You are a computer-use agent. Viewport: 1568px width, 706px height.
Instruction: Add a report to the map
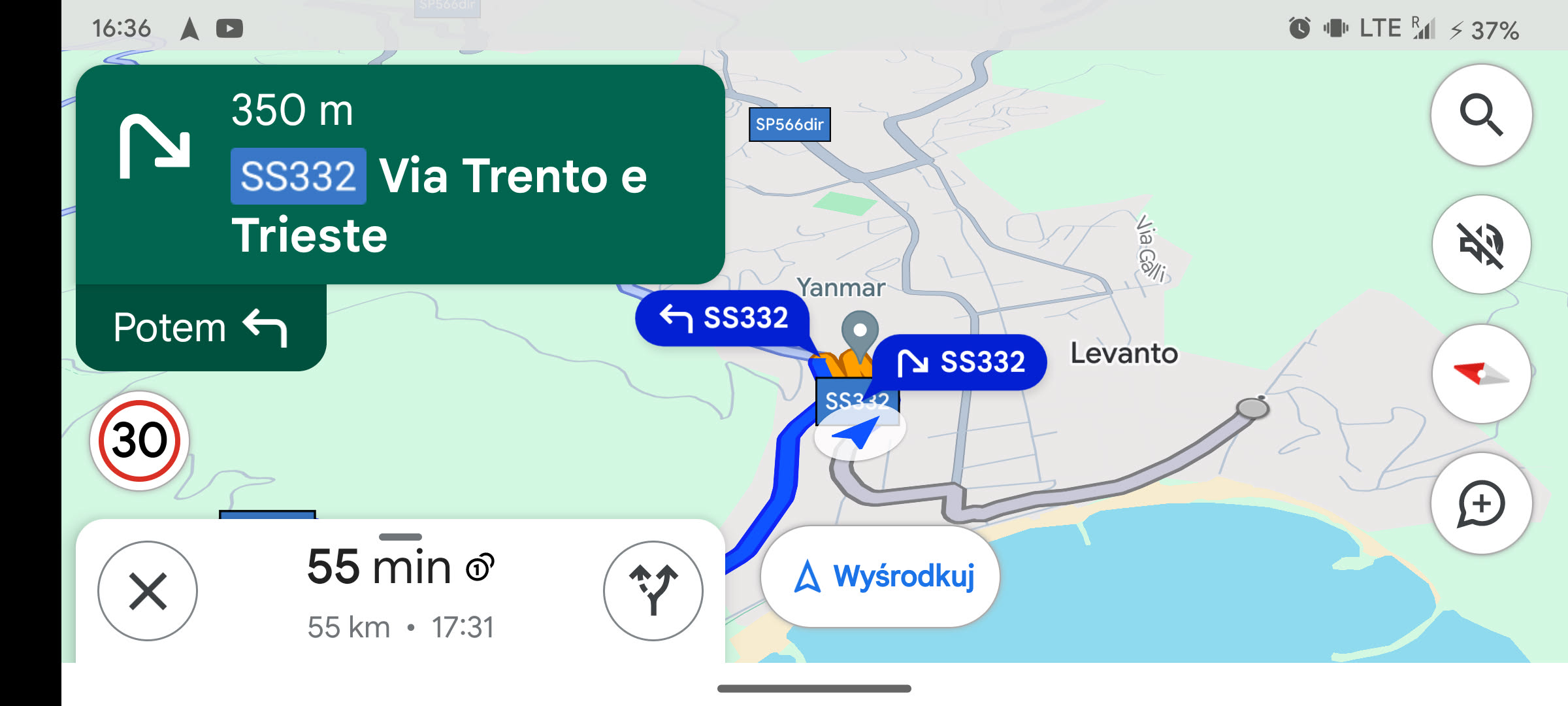point(1481,503)
